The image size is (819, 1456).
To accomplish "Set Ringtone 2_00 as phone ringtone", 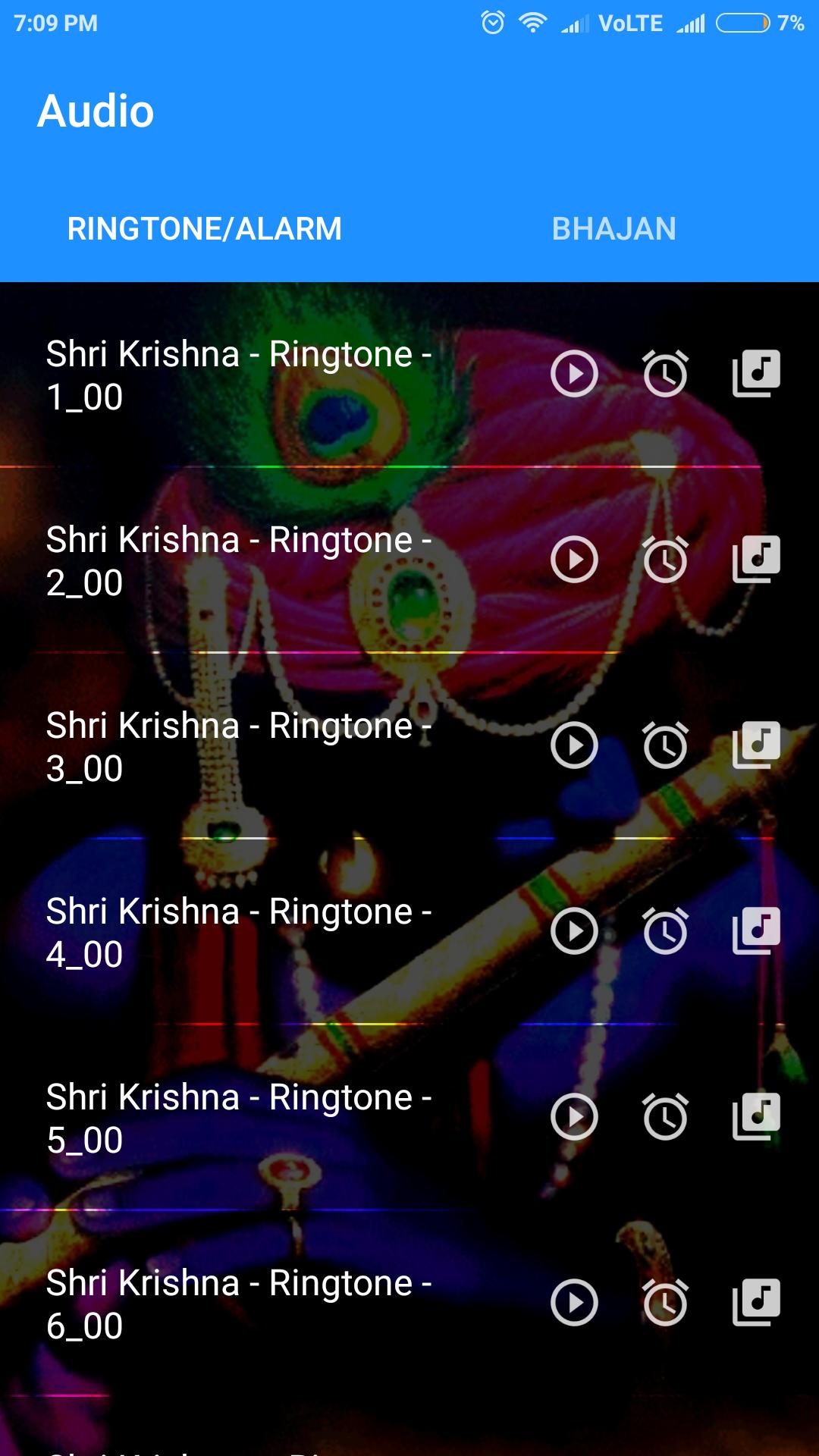I will coord(756,559).
